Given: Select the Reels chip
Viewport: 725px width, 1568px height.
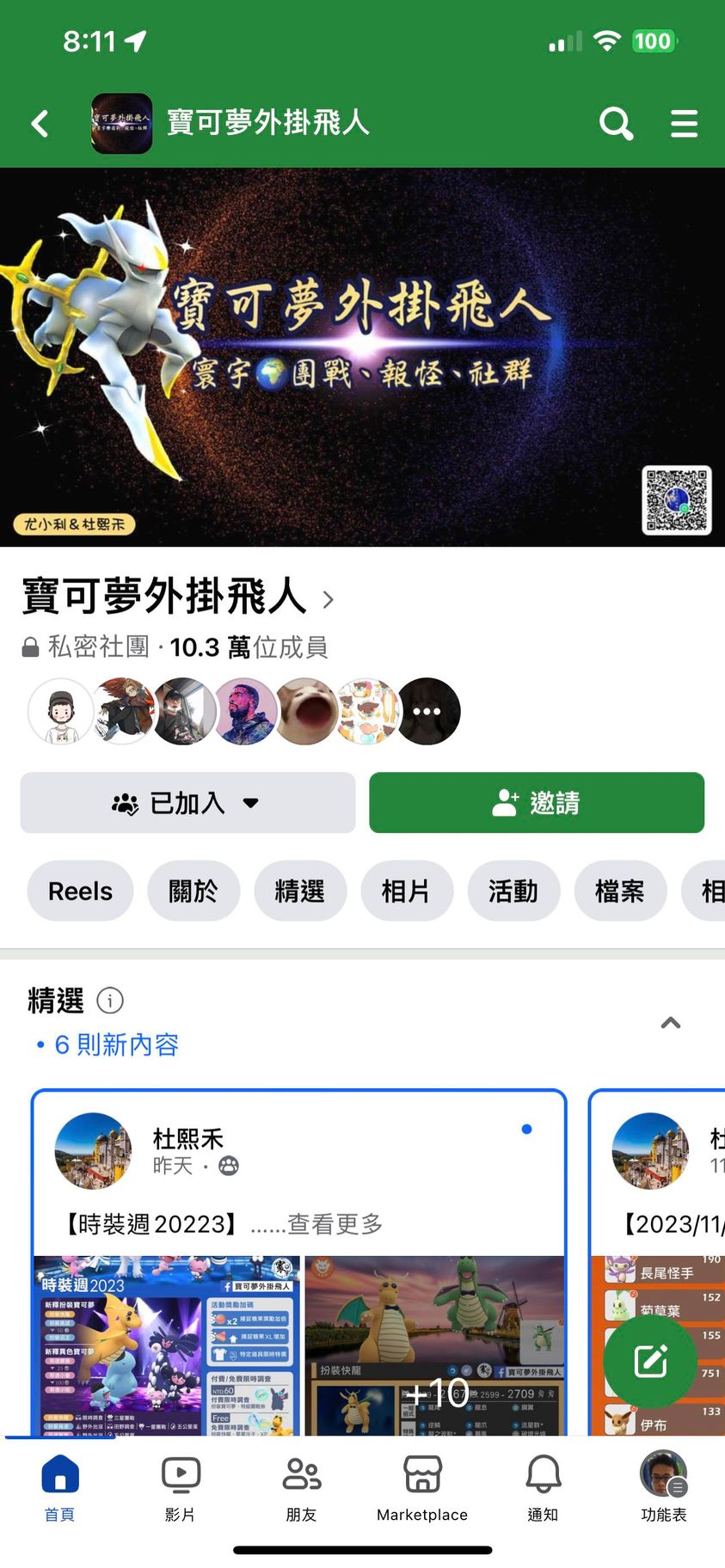Looking at the screenshot, I should (x=80, y=891).
